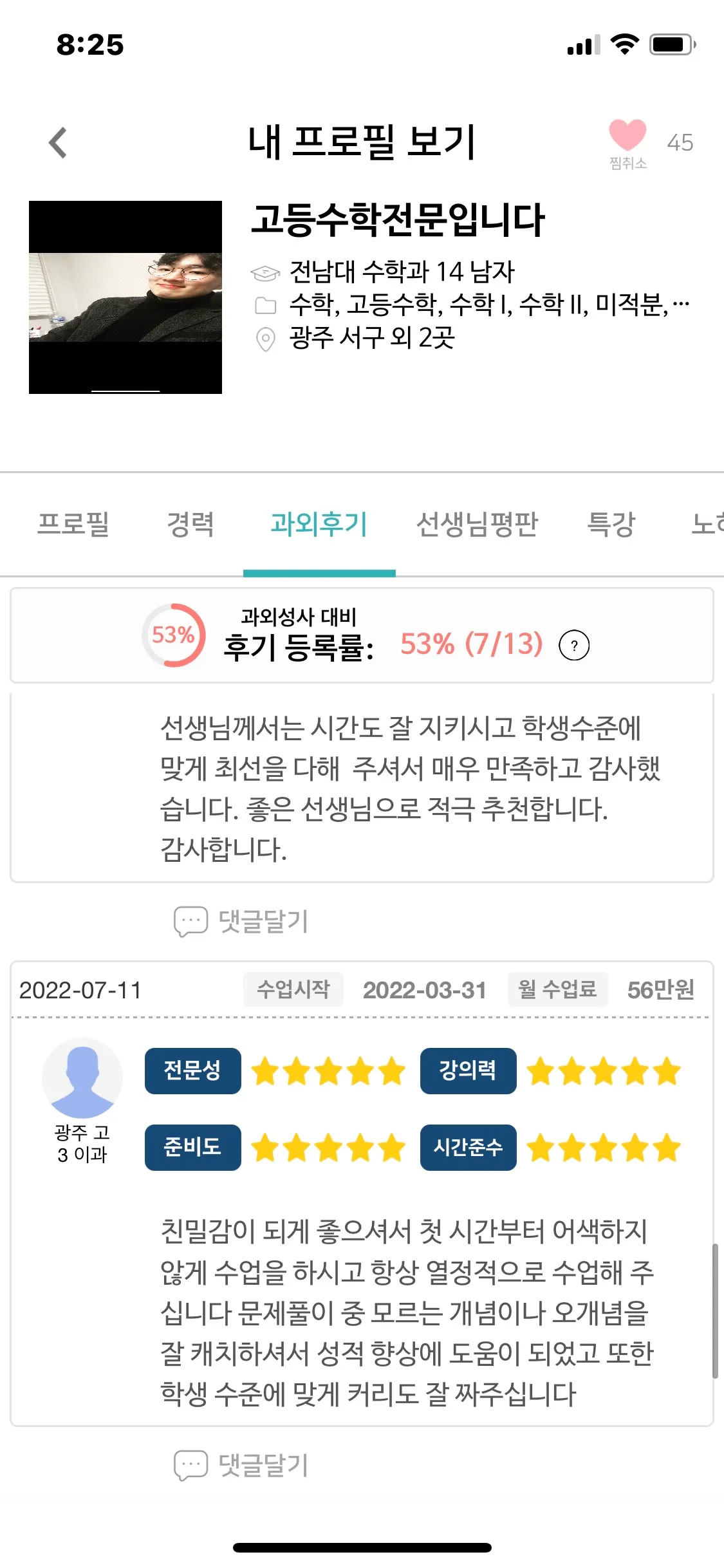Add a comment below the 2022-07-11 review
724x1568 pixels.
coord(242,1465)
